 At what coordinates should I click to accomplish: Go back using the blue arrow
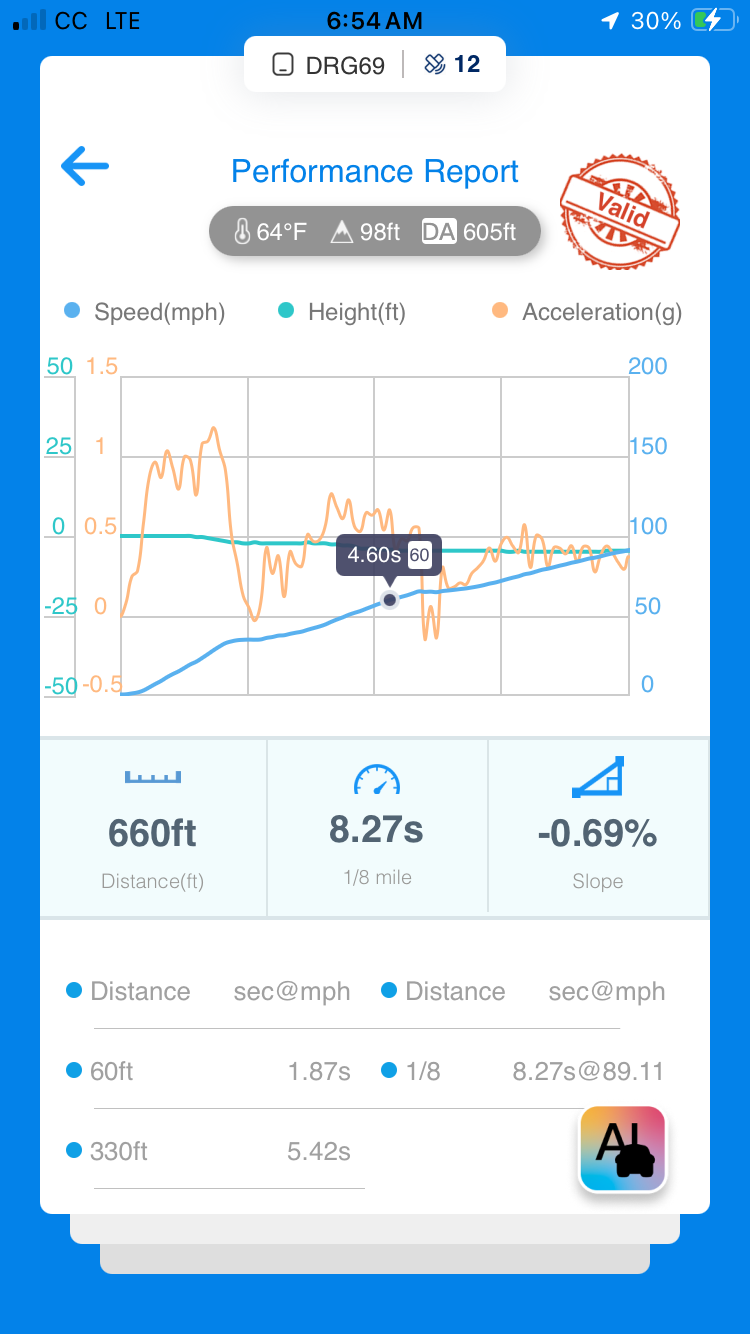click(85, 166)
